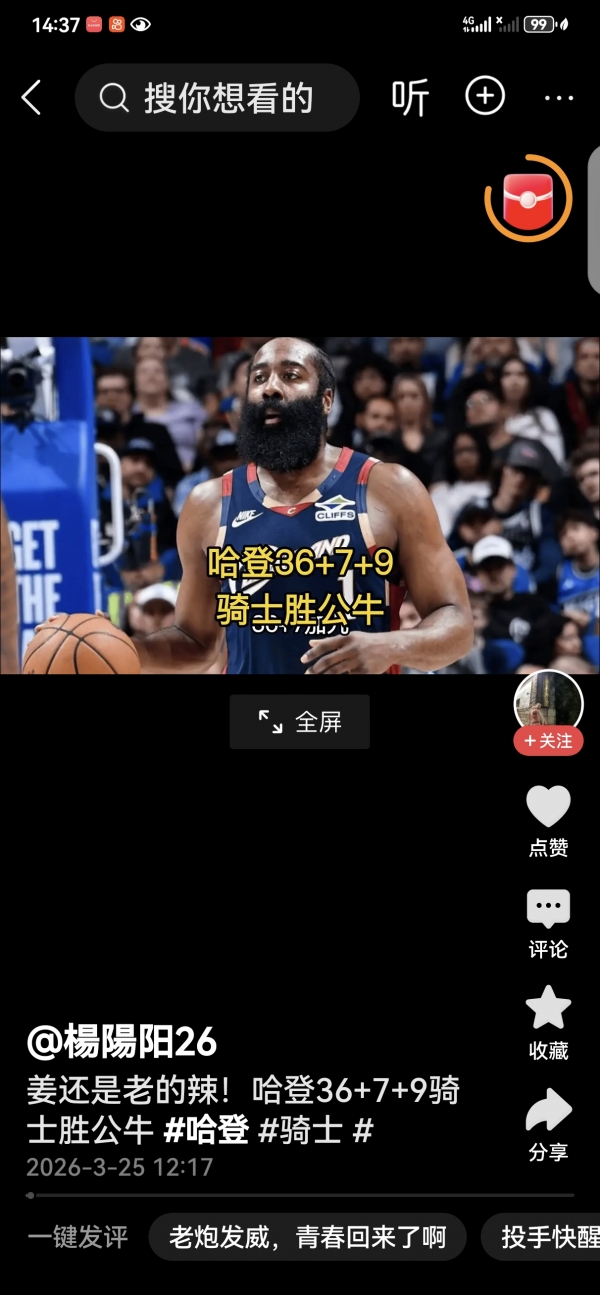Select quick comment 老炮发威，青春回来了啊

[x=307, y=1237]
